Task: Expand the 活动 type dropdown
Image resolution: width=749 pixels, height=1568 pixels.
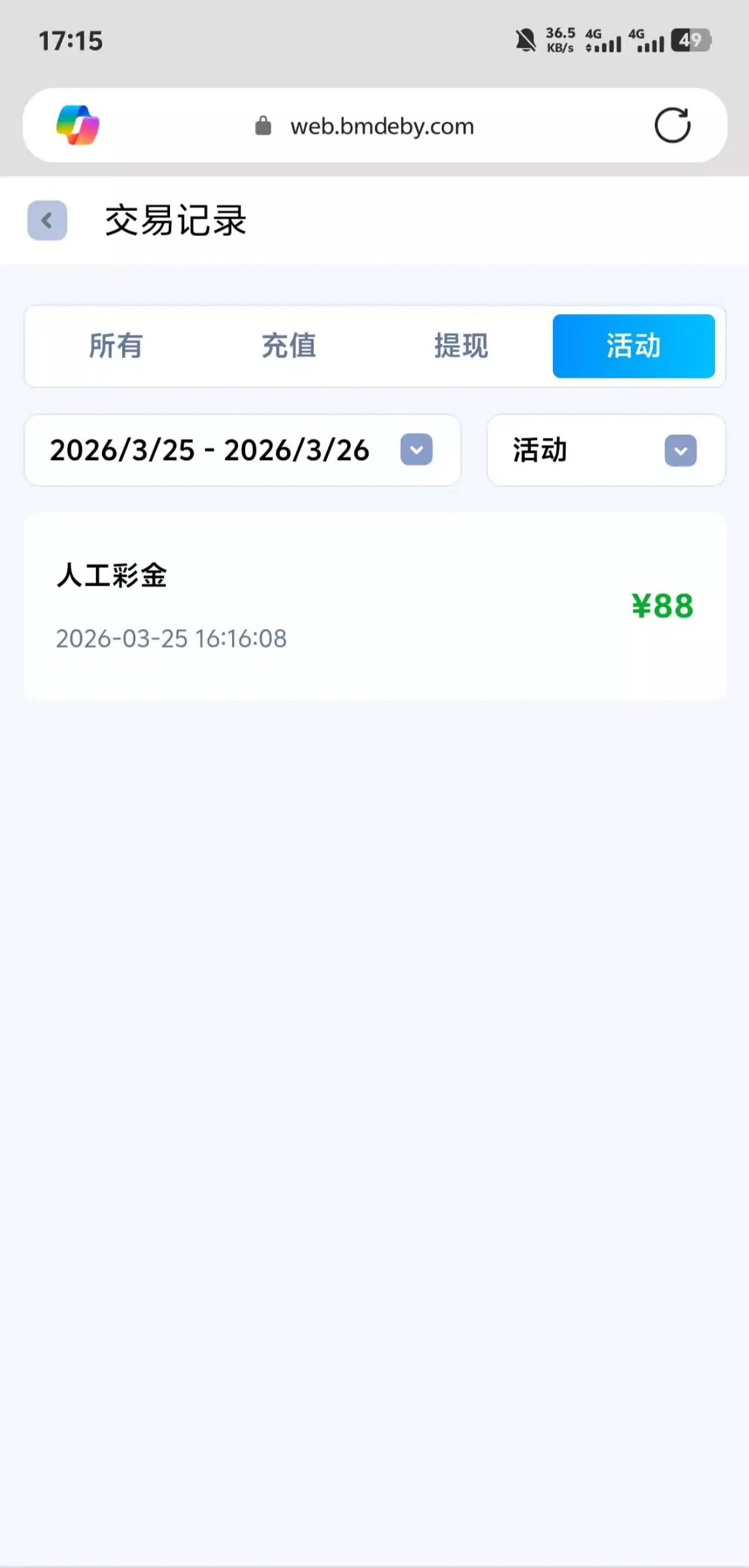Action: click(605, 450)
